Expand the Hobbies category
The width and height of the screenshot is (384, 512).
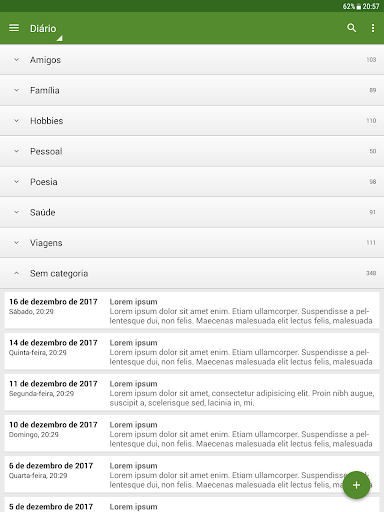192,121
